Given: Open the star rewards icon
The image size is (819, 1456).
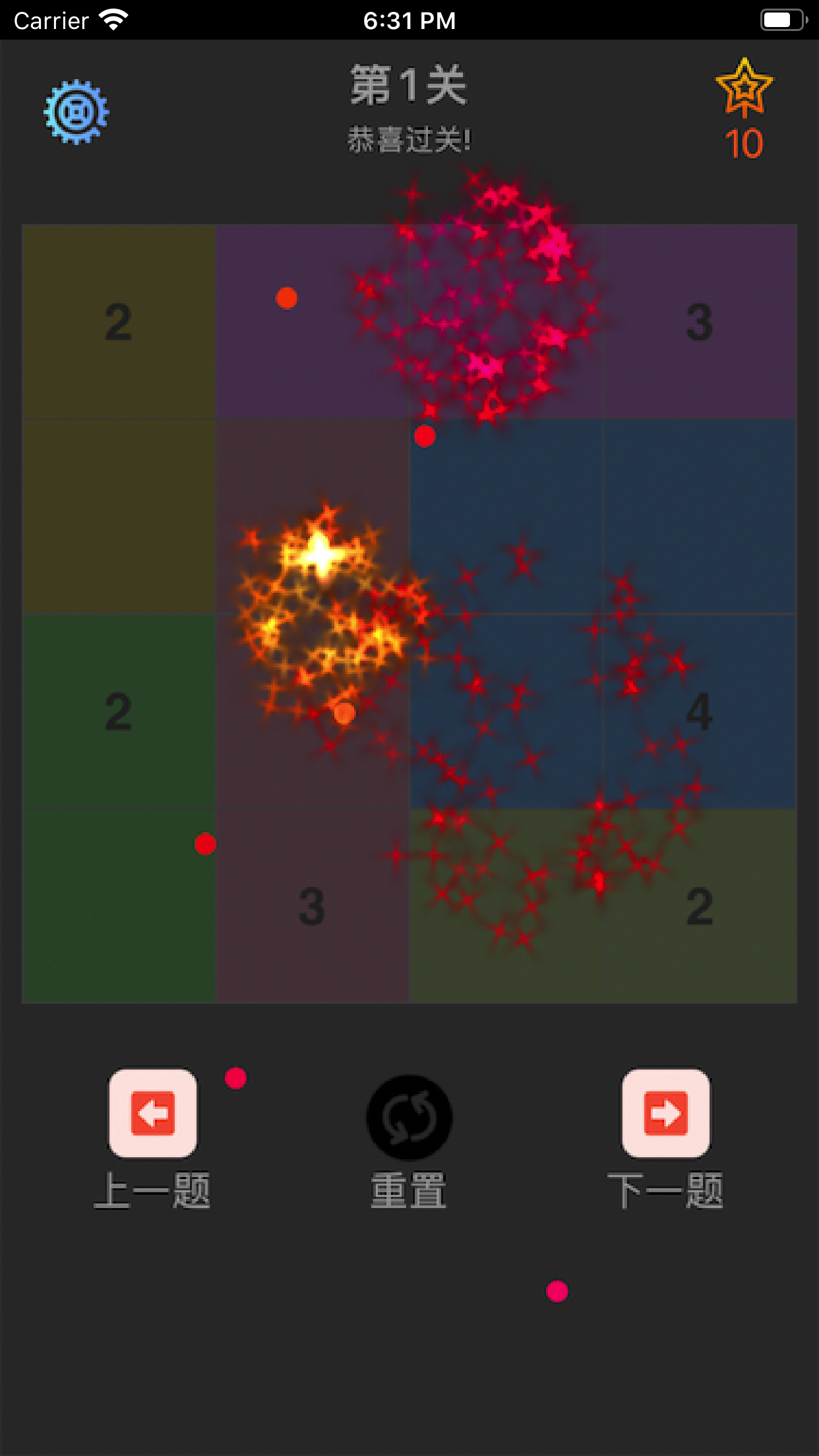Looking at the screenshot, I should pos(744,89).
